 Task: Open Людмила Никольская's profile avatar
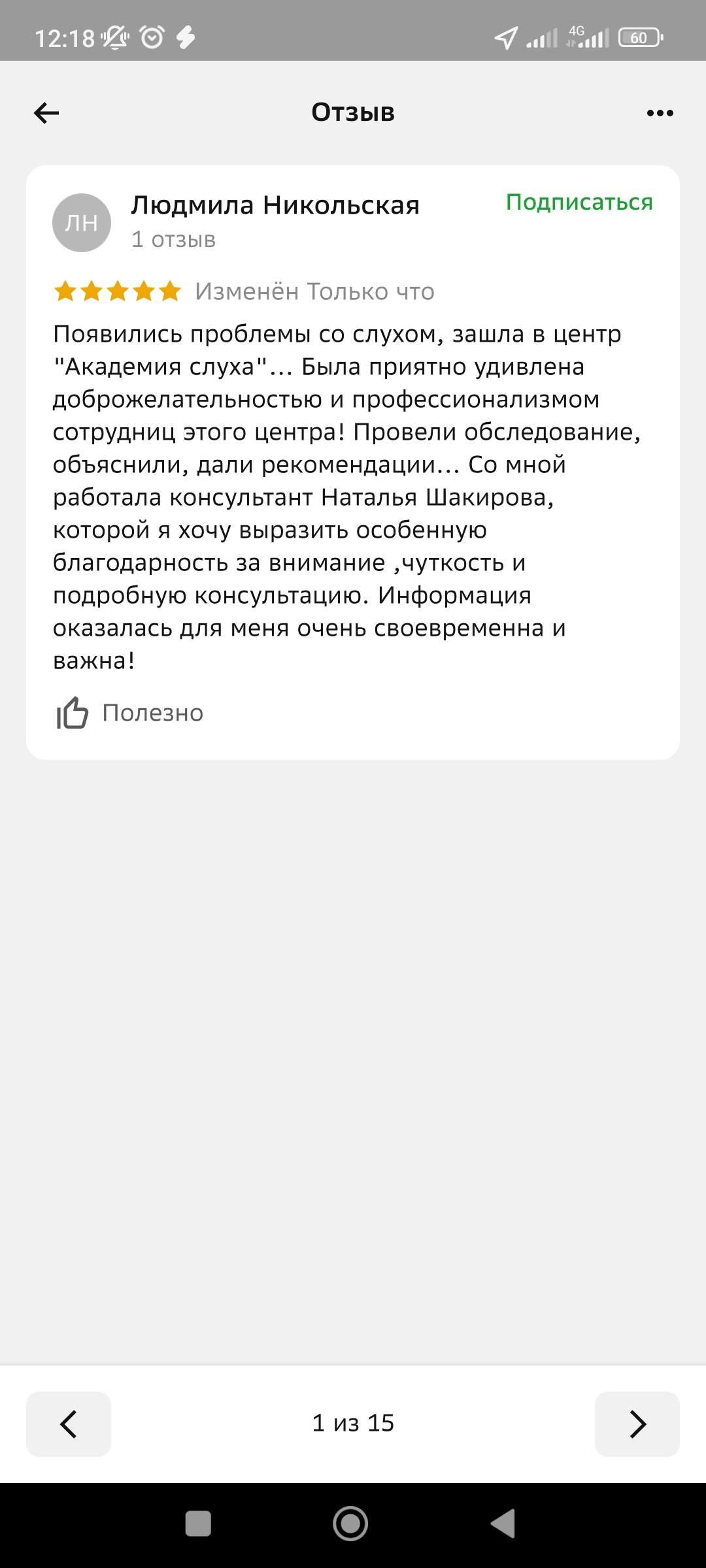coord(82,223)
